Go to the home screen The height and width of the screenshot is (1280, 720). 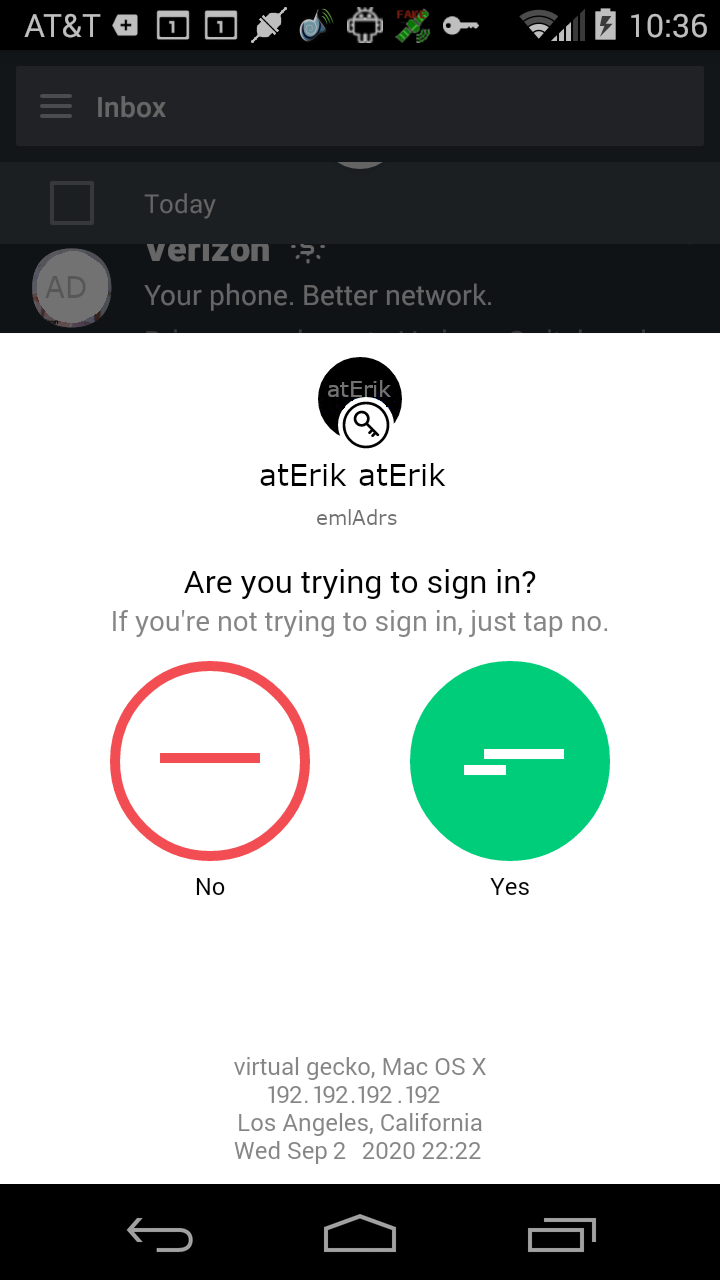(360, 1234)
